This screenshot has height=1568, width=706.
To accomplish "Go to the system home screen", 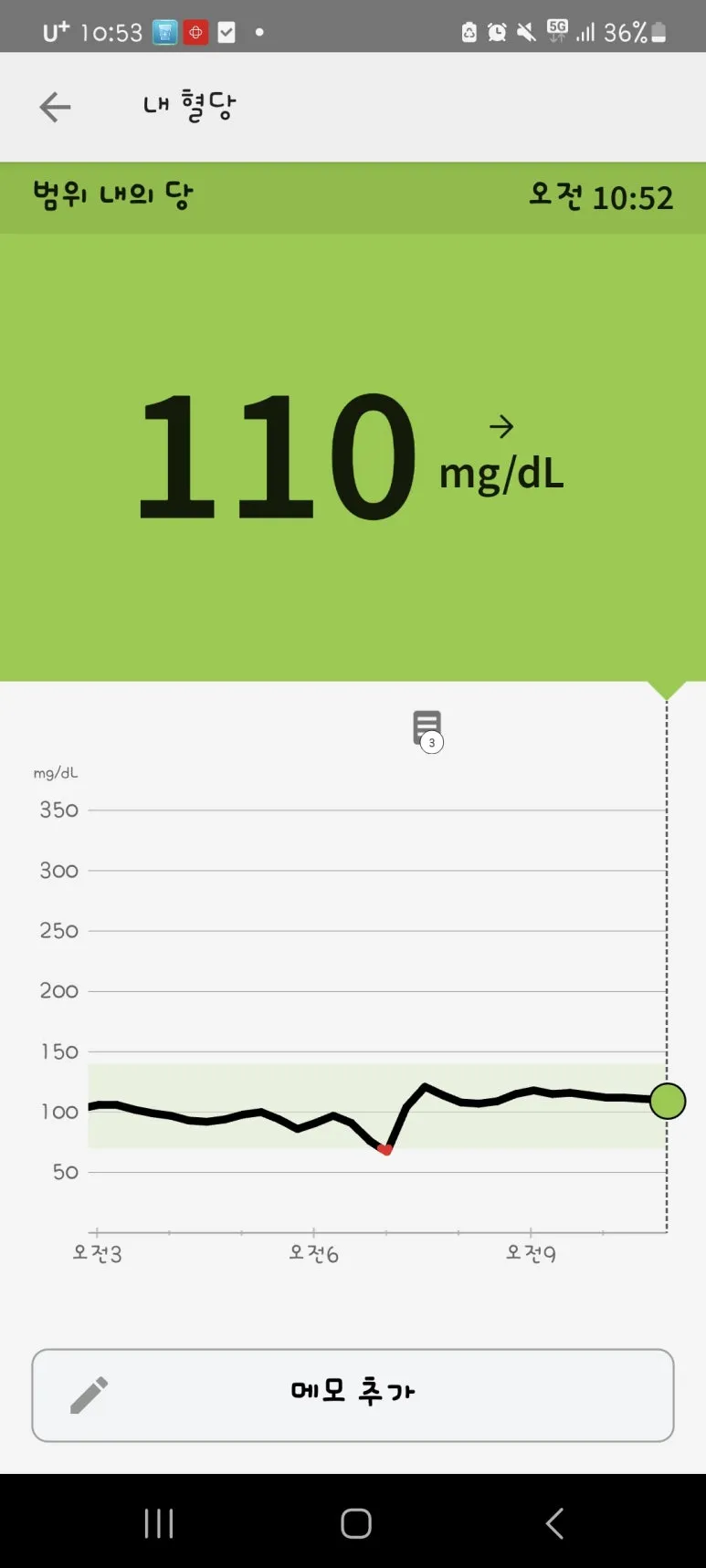I will point(355,1522).
